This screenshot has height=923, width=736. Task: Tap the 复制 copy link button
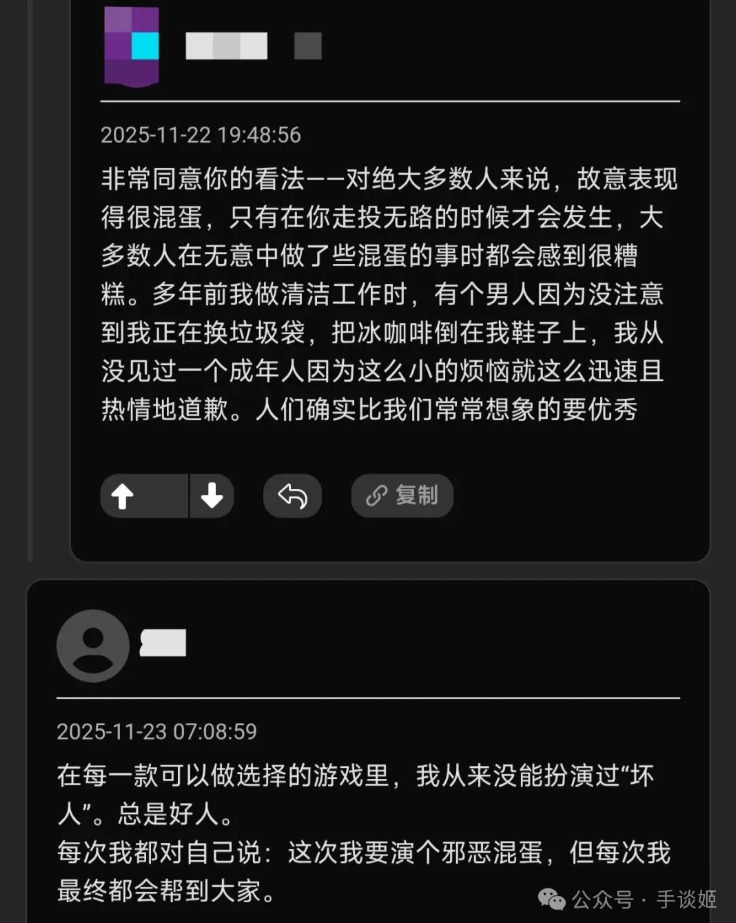pos(402,496)
